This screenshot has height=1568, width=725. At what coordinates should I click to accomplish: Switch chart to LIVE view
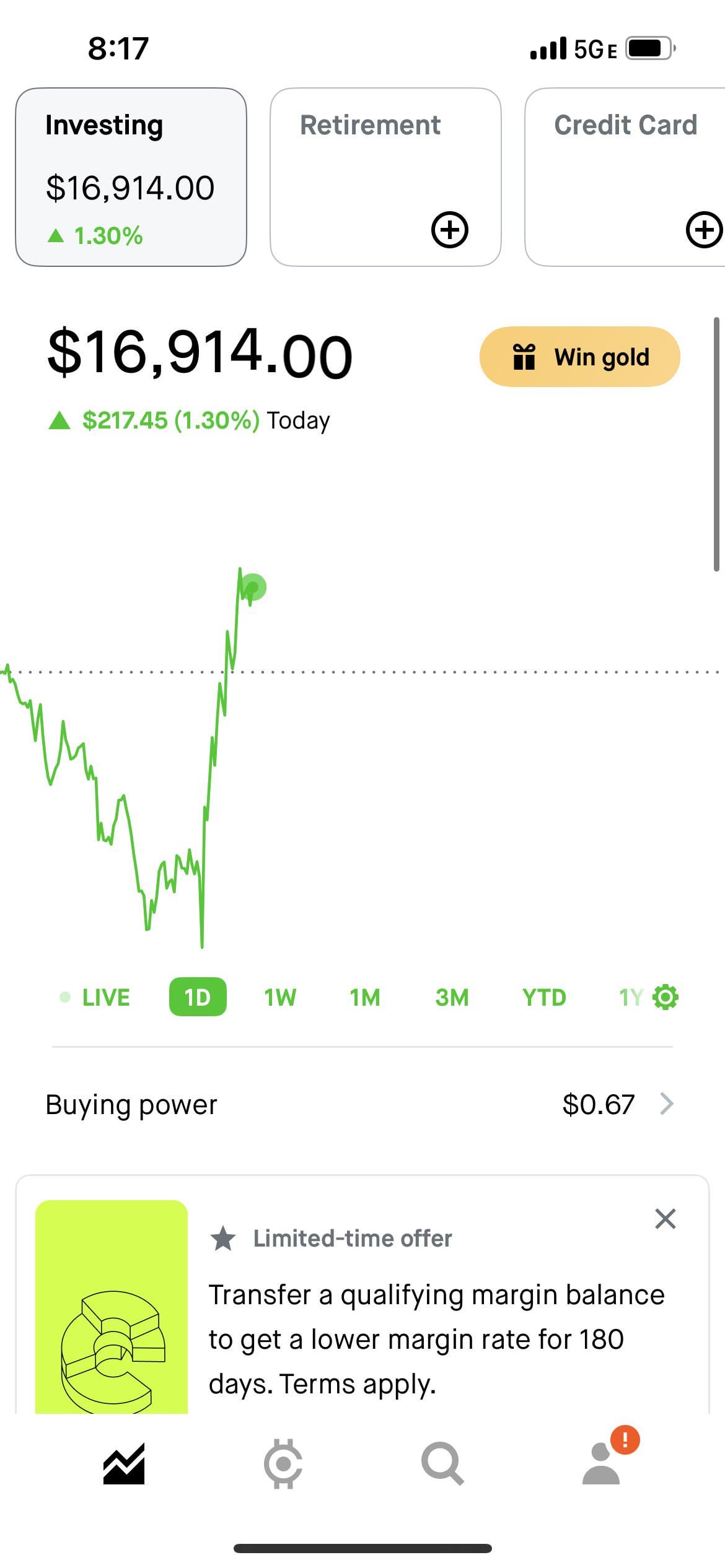point(95,998)
